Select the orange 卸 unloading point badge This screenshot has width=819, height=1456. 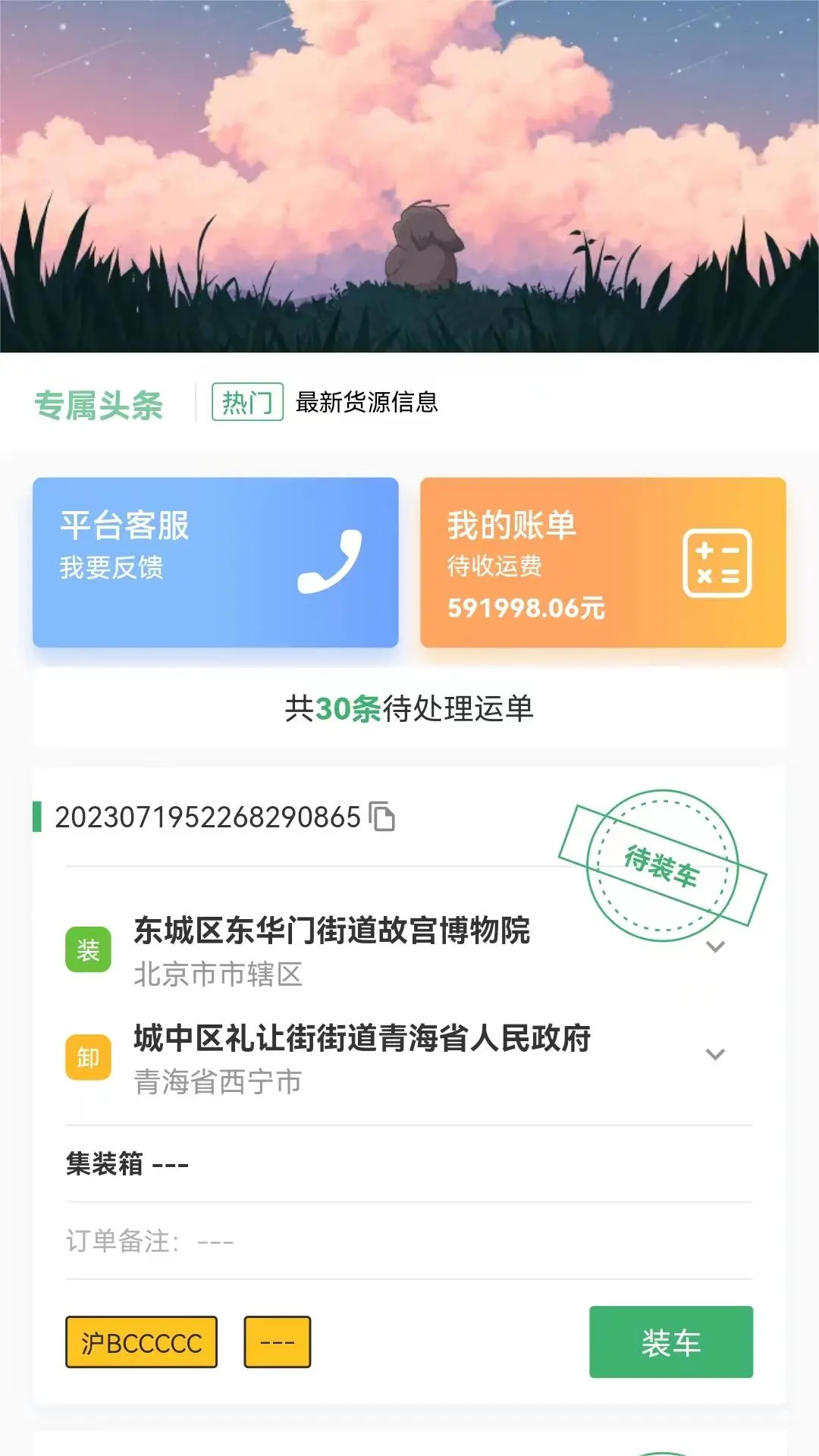88,1054
